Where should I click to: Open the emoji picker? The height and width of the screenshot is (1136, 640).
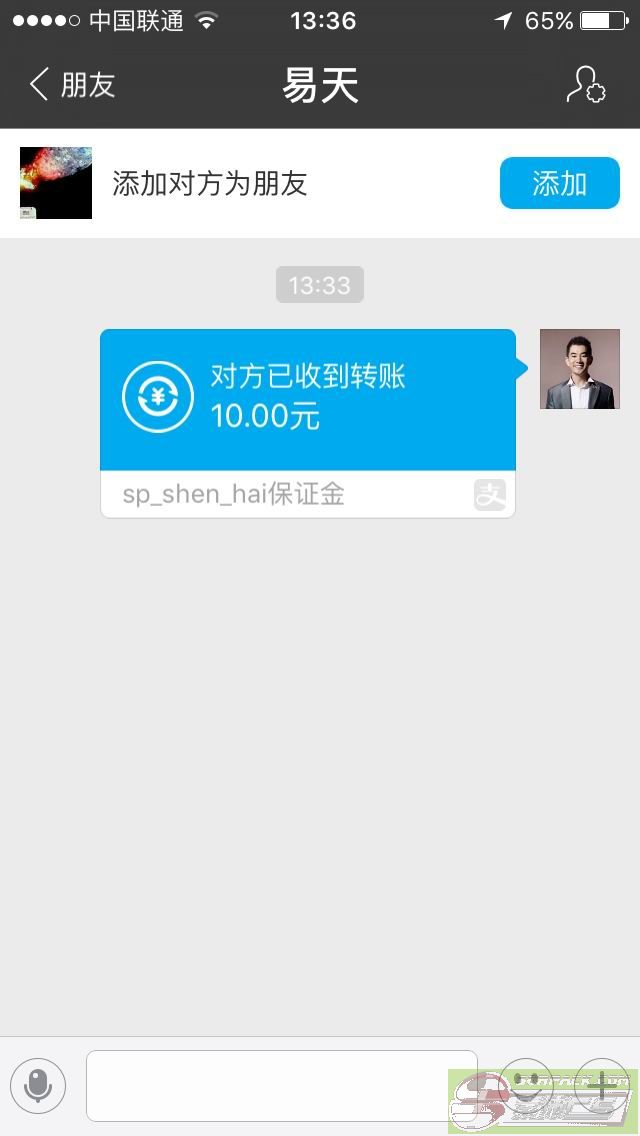coord(526,1085)
